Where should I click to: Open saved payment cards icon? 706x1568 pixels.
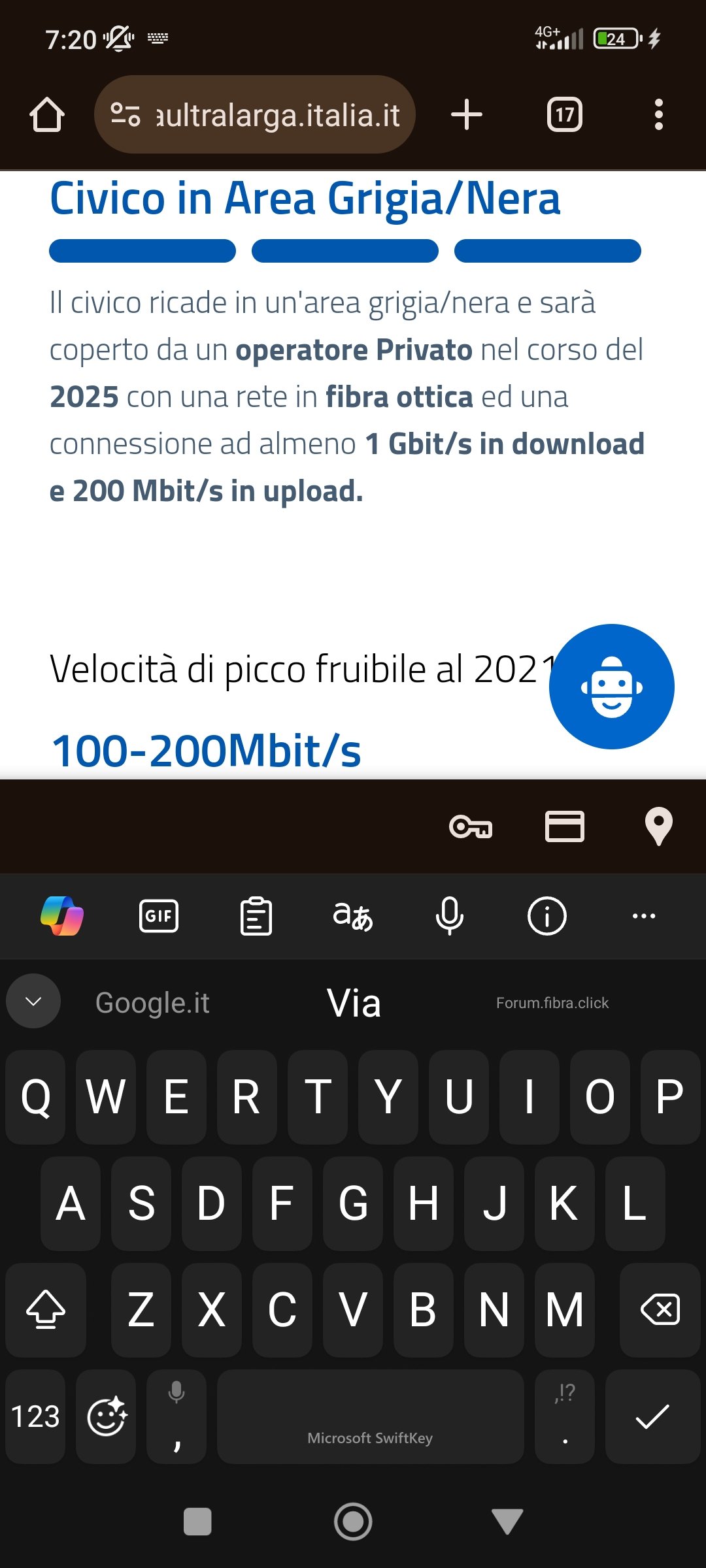click(565, 827)
